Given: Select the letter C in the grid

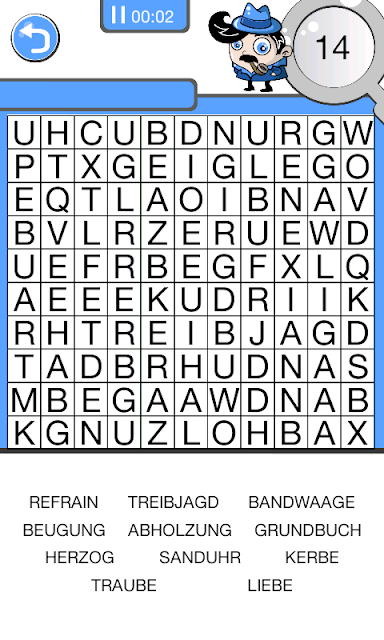Looking at the screenshot, I should 91,133.
